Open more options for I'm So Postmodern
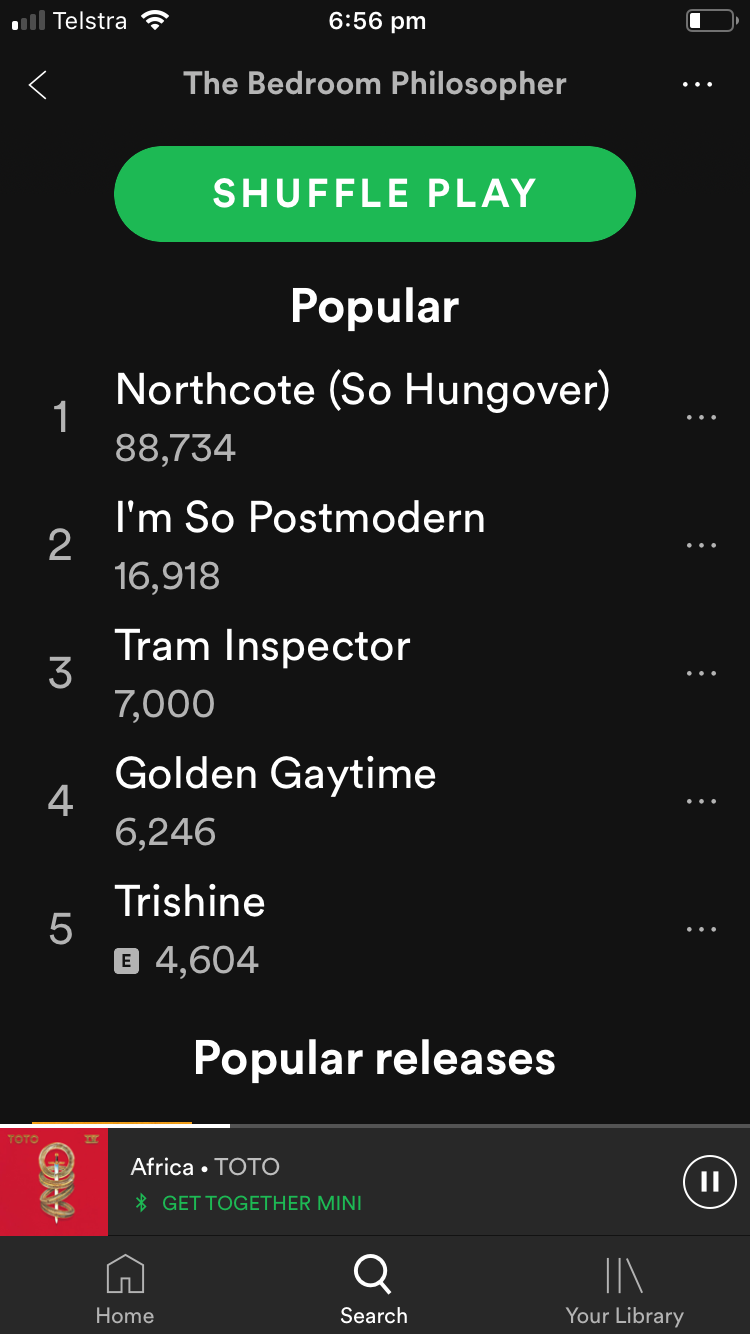This screenshot has width=750, height=1334. pos(701,545)
